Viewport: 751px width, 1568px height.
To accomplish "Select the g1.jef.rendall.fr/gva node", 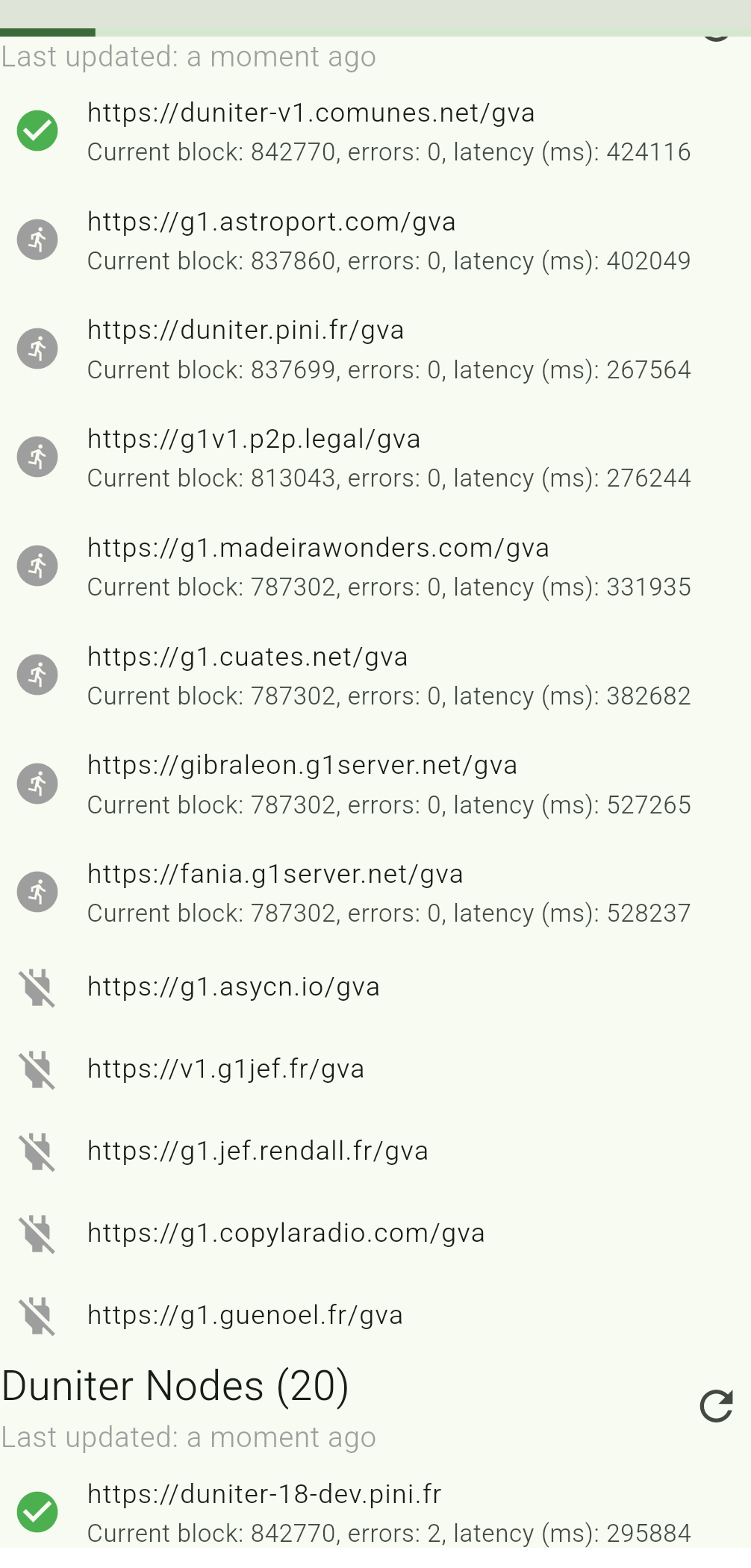I will (x=375, y=1152).
